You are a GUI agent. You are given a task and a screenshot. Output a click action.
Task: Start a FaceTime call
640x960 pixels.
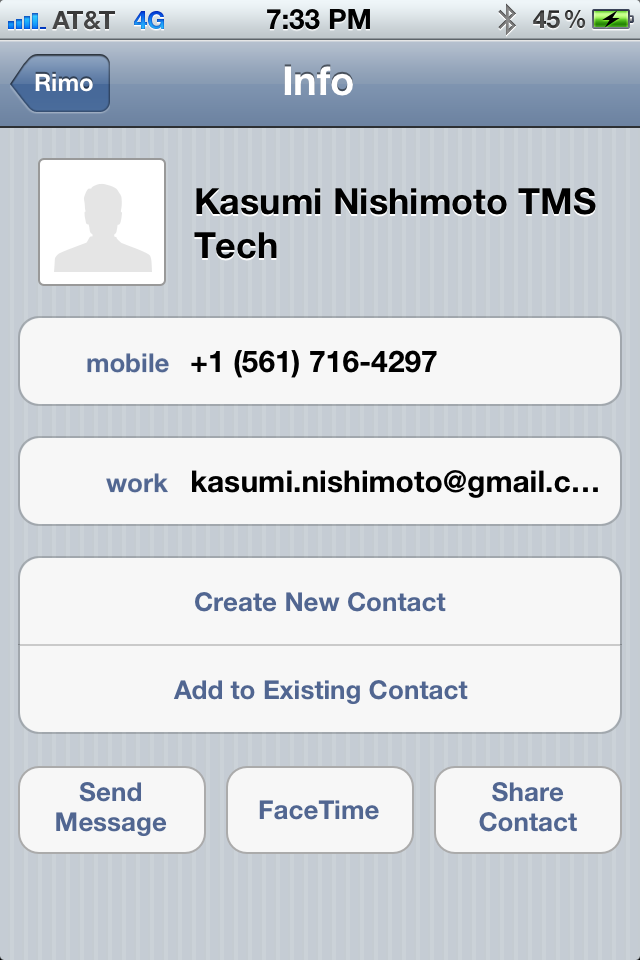point(320,809)
